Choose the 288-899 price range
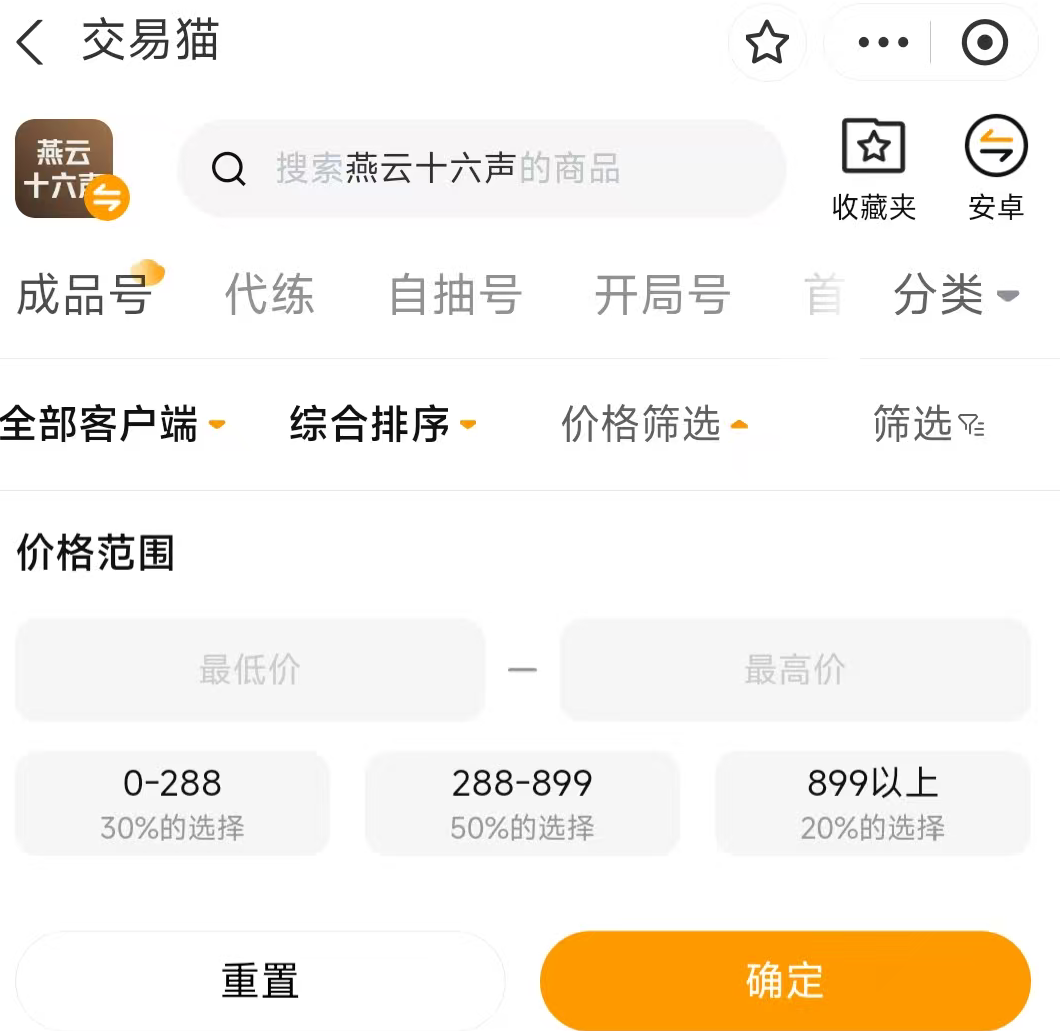This screenshot has width=1060, height=1031. click(522, 803)
